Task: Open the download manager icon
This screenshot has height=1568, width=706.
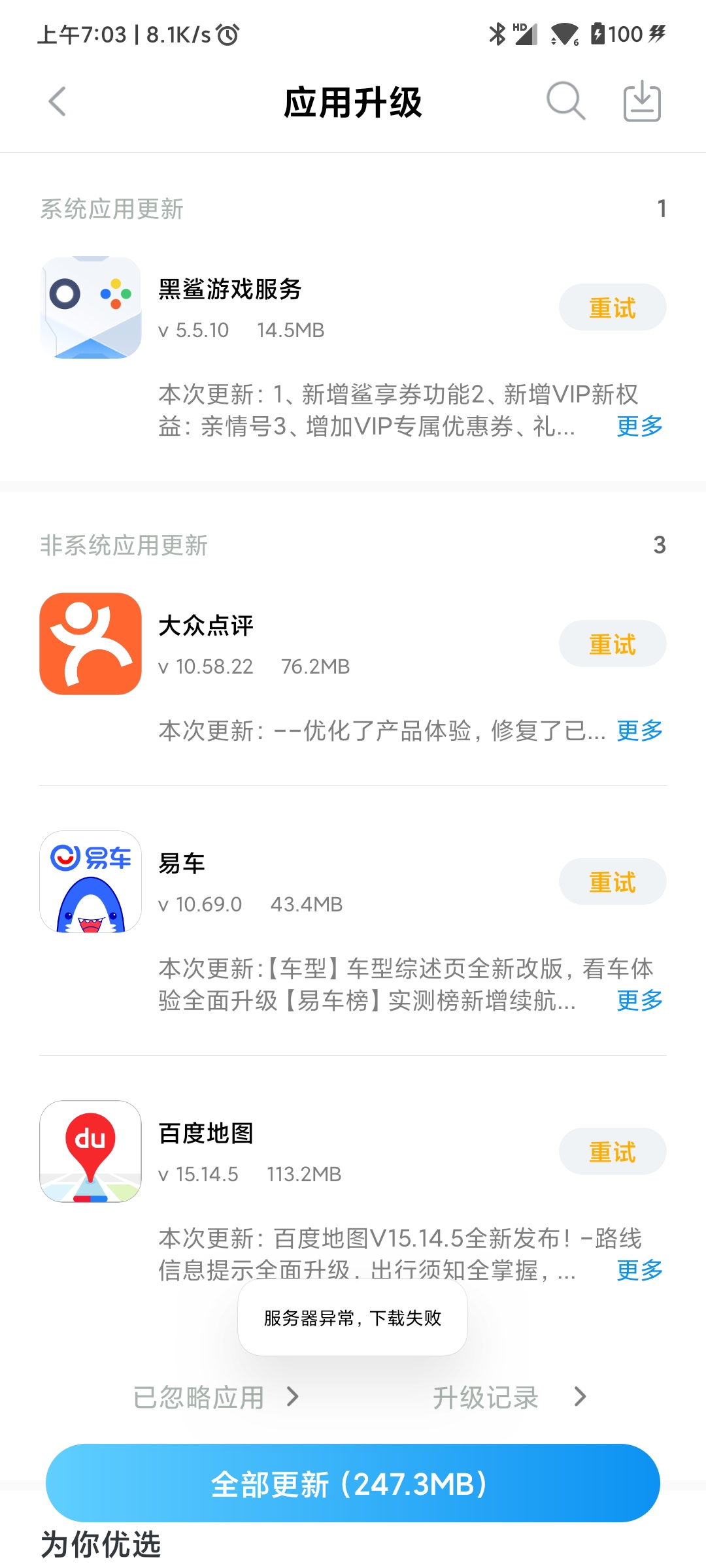Action: (x=642, y=101)
